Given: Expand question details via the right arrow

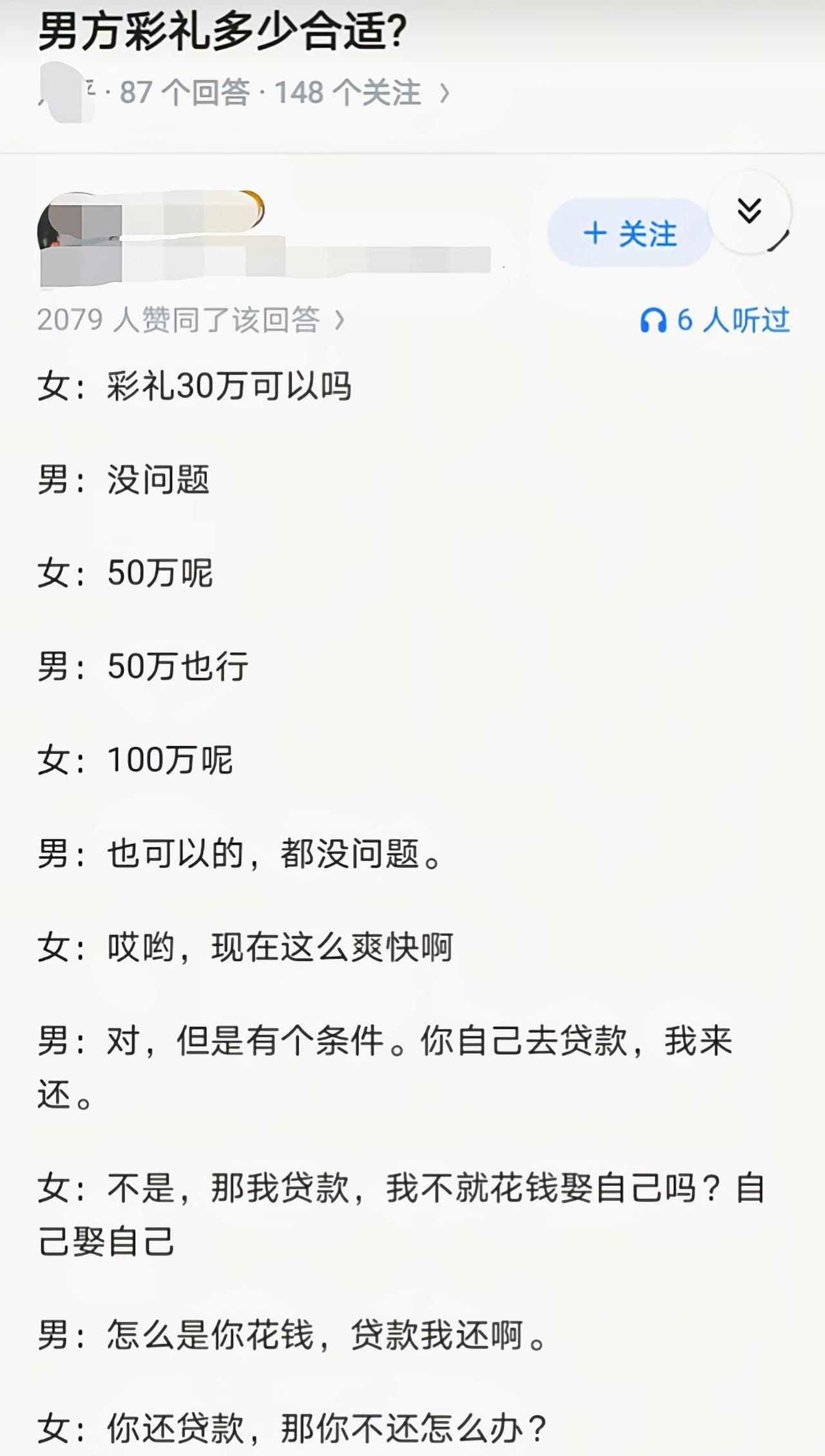Looking at the screenshot, I should [x=445, y=92].
